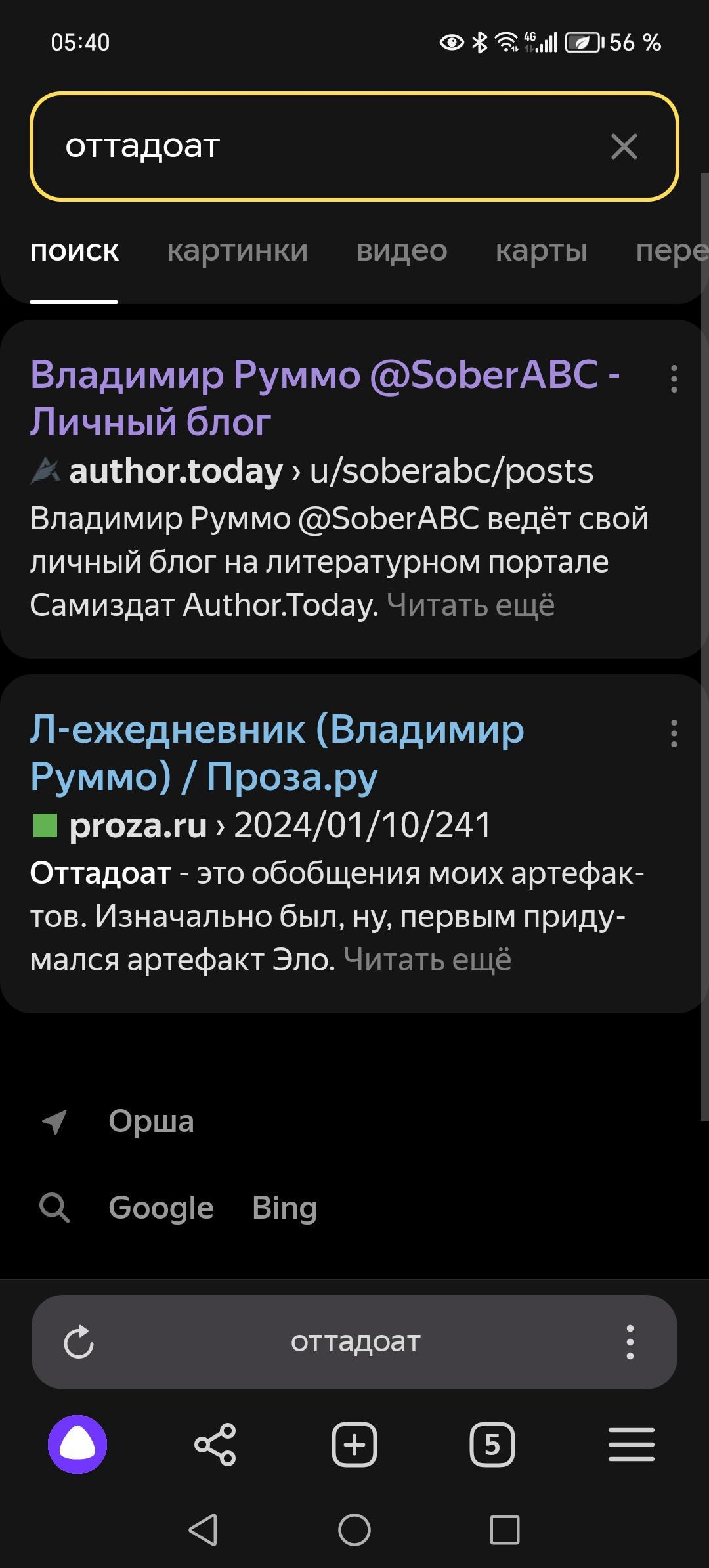
Task: Clear the search query with the X
Action: point(623,146)
